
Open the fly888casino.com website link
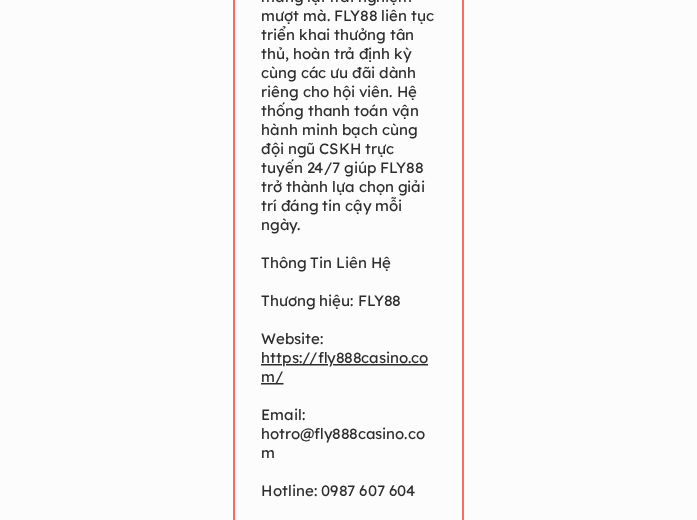click(343, 358)
